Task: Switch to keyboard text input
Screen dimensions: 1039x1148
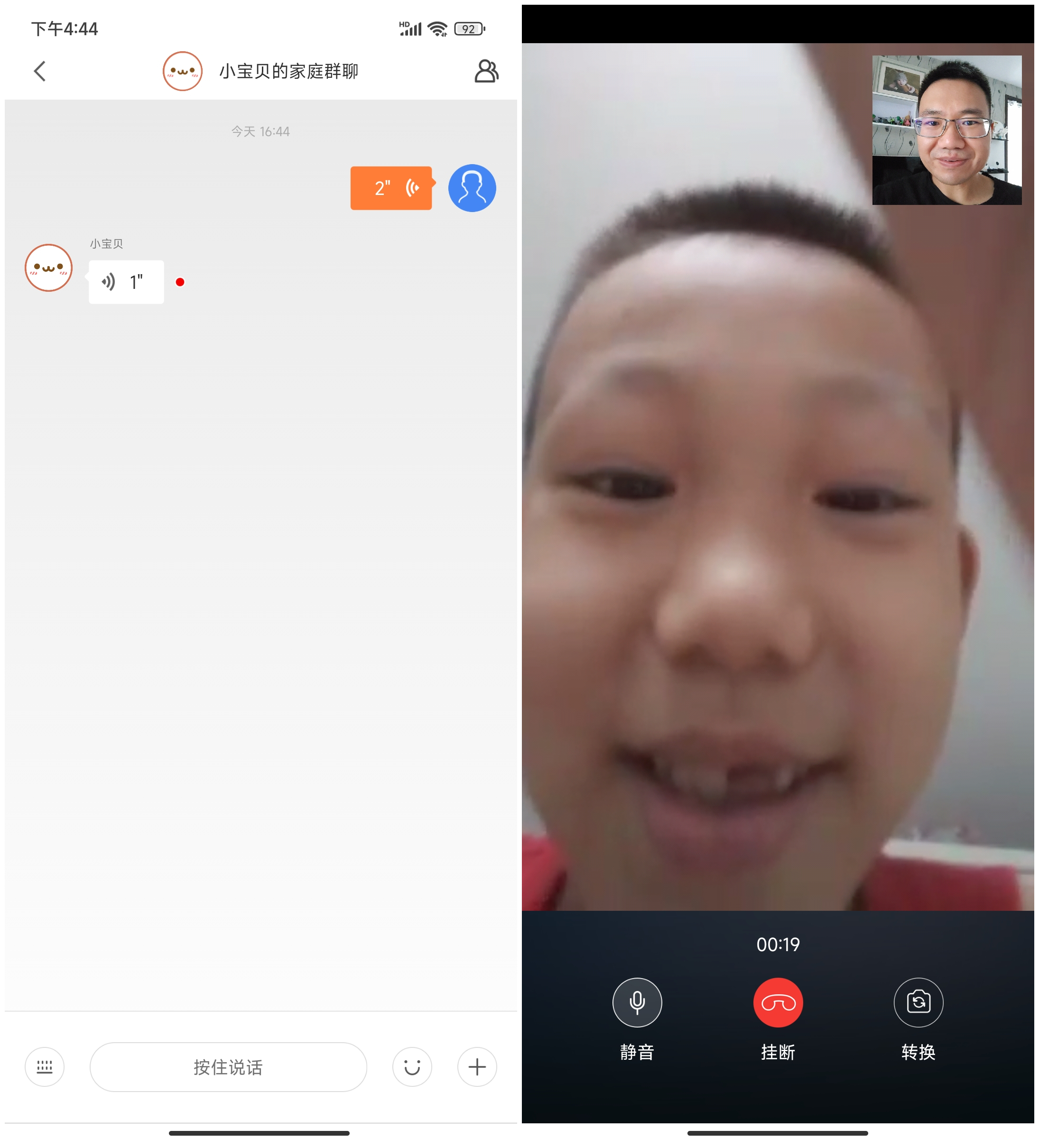Action: 45,1066
